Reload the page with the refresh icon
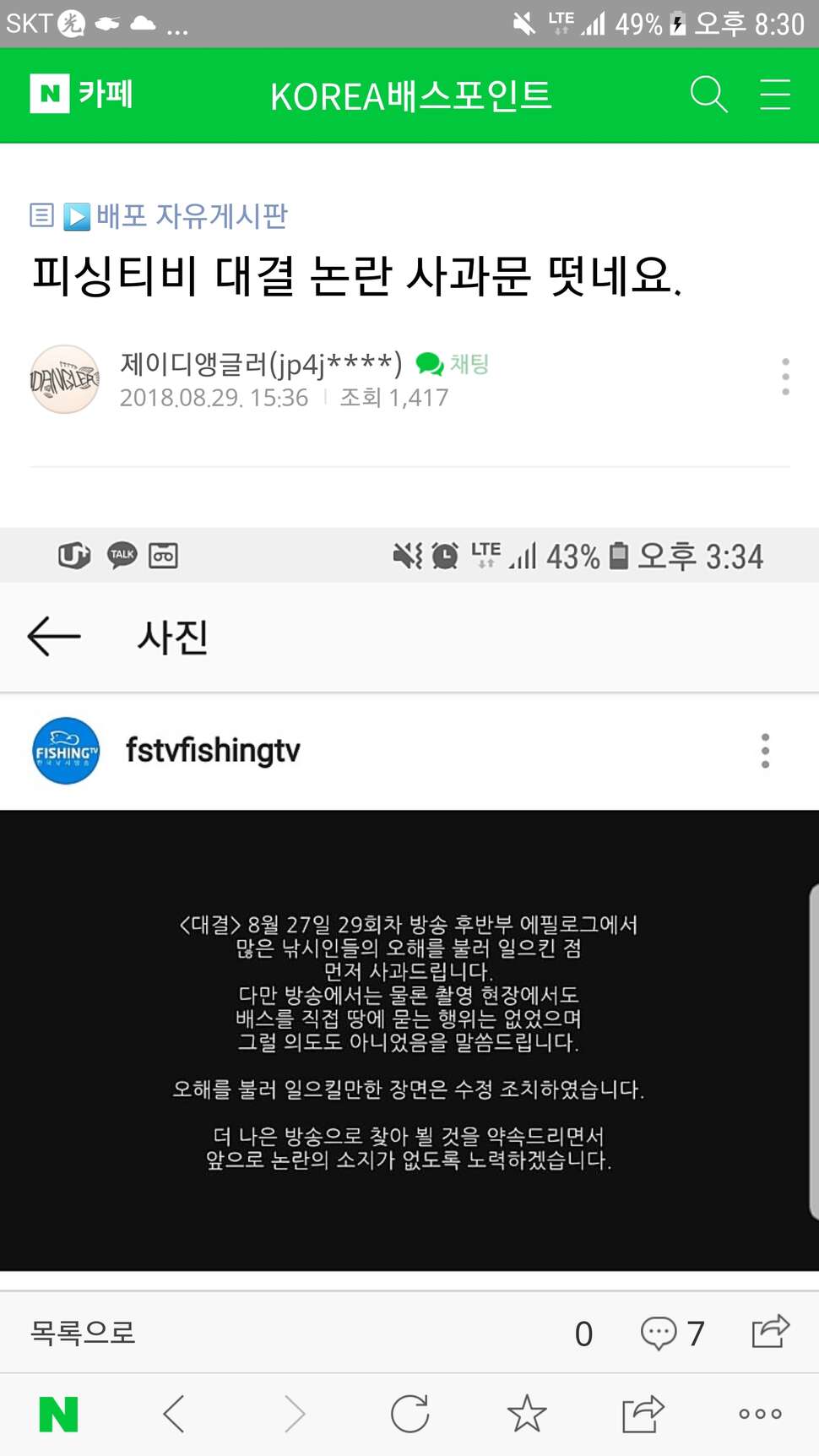This screenshot has height=1456, width=819. point(410,1414)
